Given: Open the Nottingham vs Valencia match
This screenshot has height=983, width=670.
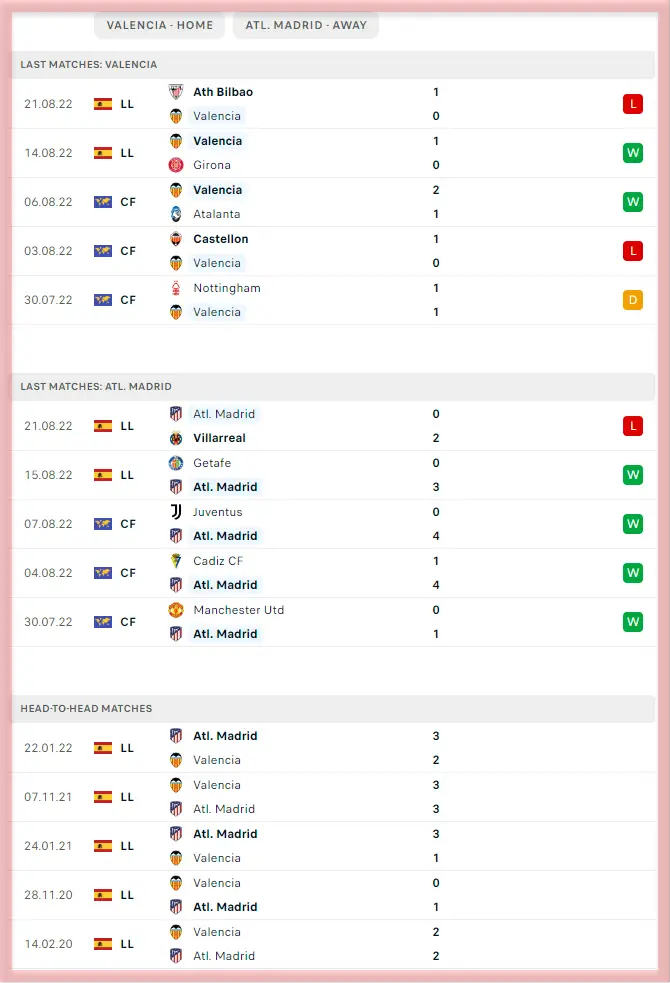Looking at the screenshot, I should click(334, 300).
